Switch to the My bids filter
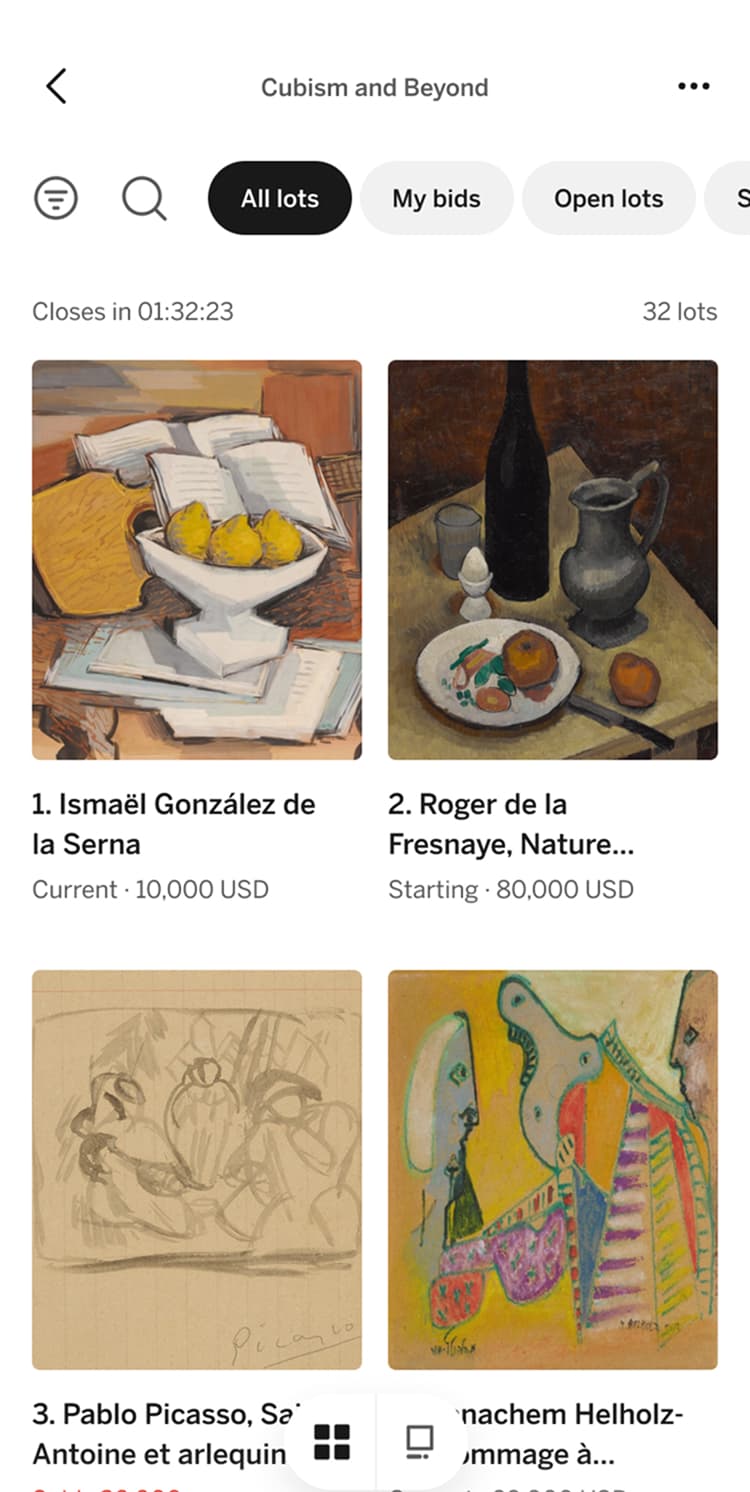The height and width of the screenshot is (1492, 750). (x=436, y=198)
